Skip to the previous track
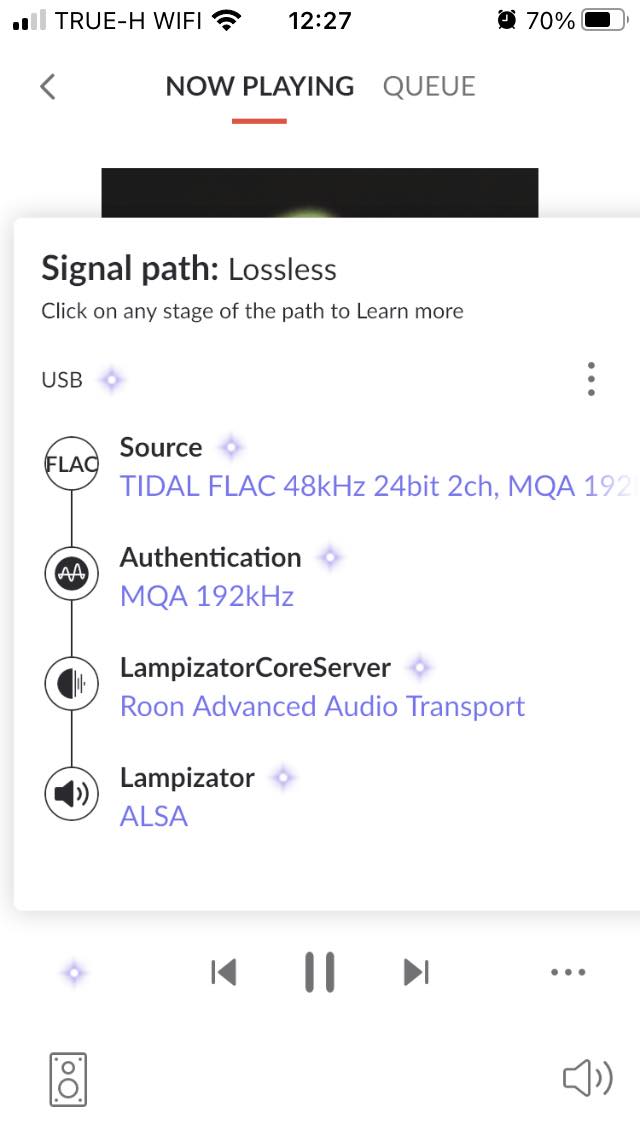The image size is (640, 1136). click(x=223, y=972)
